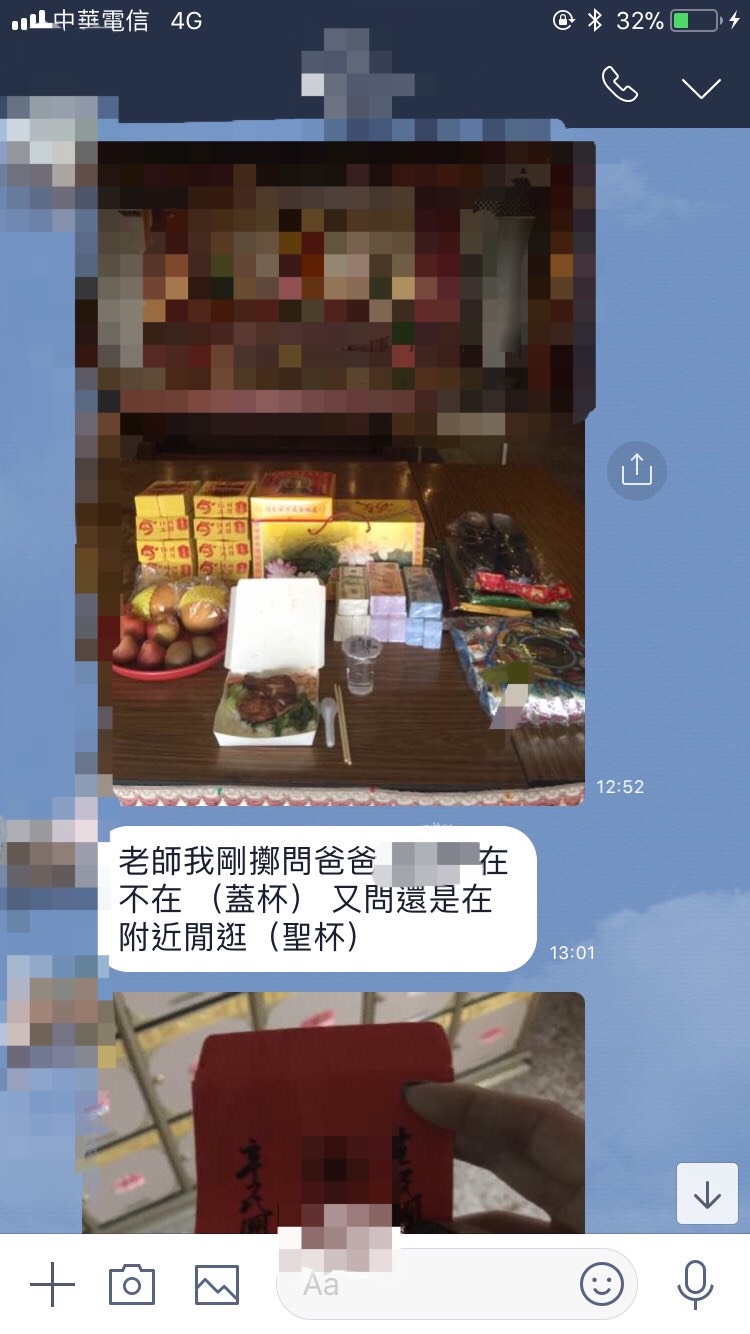Jump to the latest message arrow
The image size is (750, 1334).
707,1194
